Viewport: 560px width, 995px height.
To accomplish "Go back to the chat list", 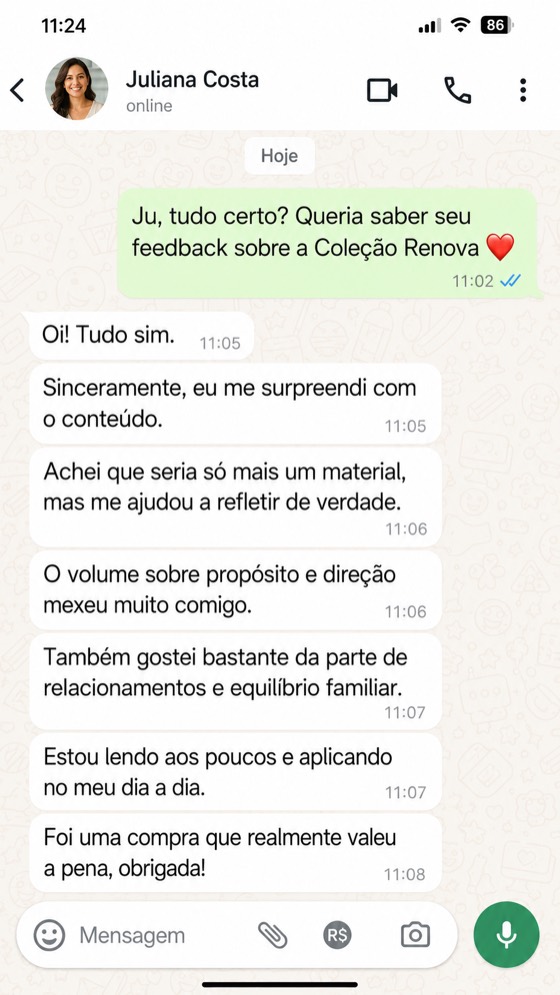I will pos(17,90).
